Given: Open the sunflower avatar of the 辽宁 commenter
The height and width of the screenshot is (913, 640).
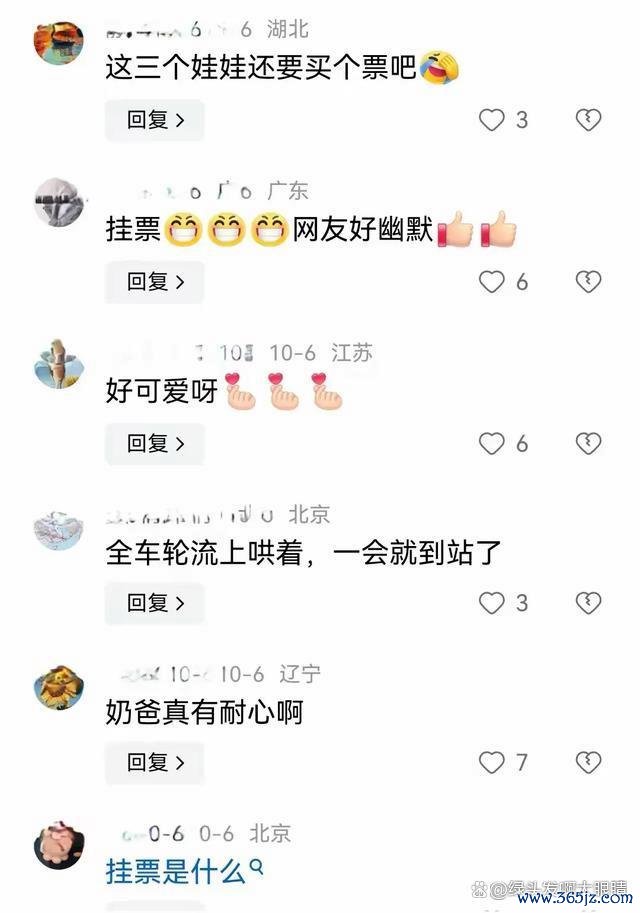Looking at the screenshot, I should [x=58, y=688].
